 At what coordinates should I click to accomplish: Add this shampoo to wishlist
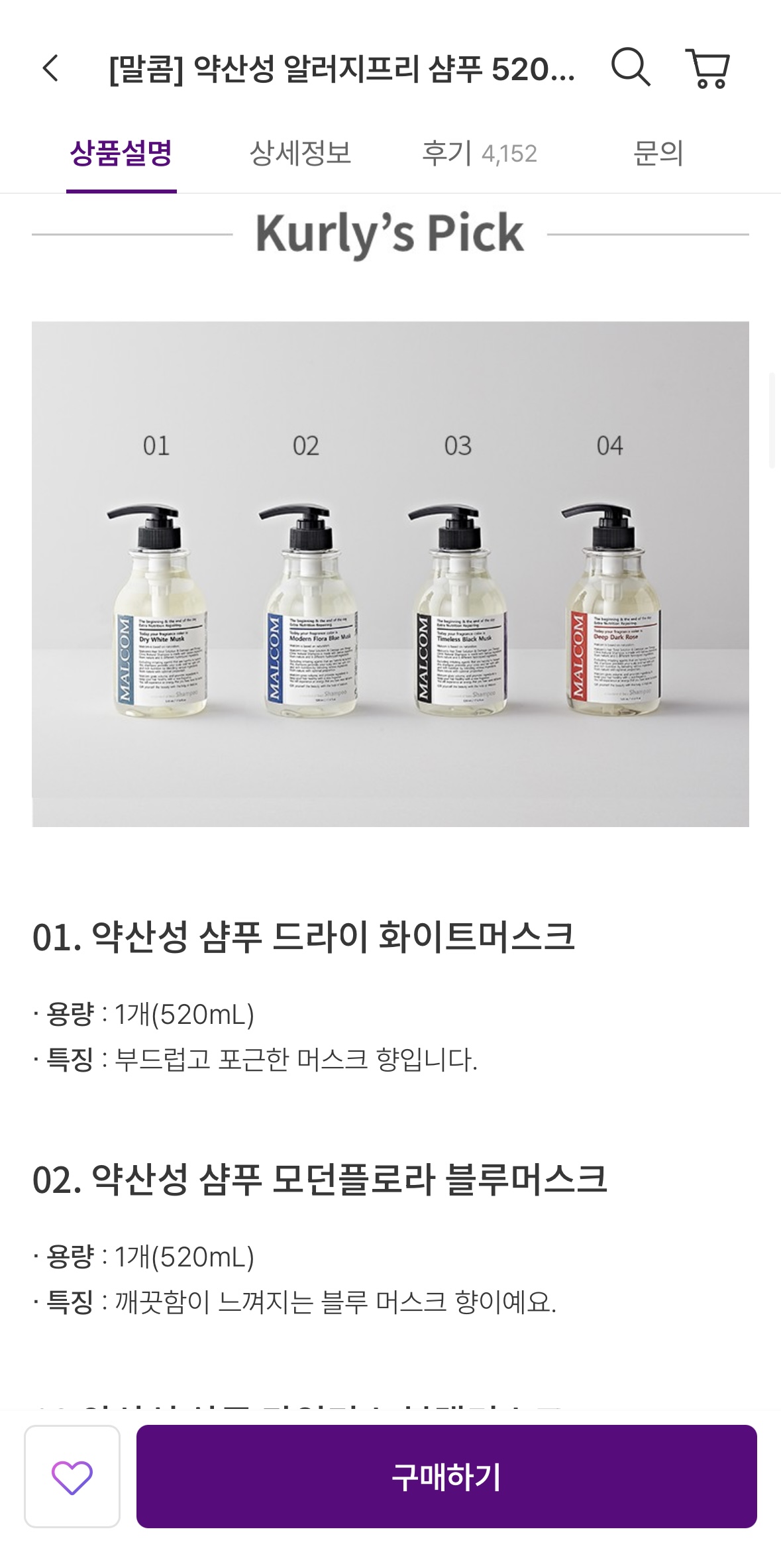click(x=72, y=1477)
